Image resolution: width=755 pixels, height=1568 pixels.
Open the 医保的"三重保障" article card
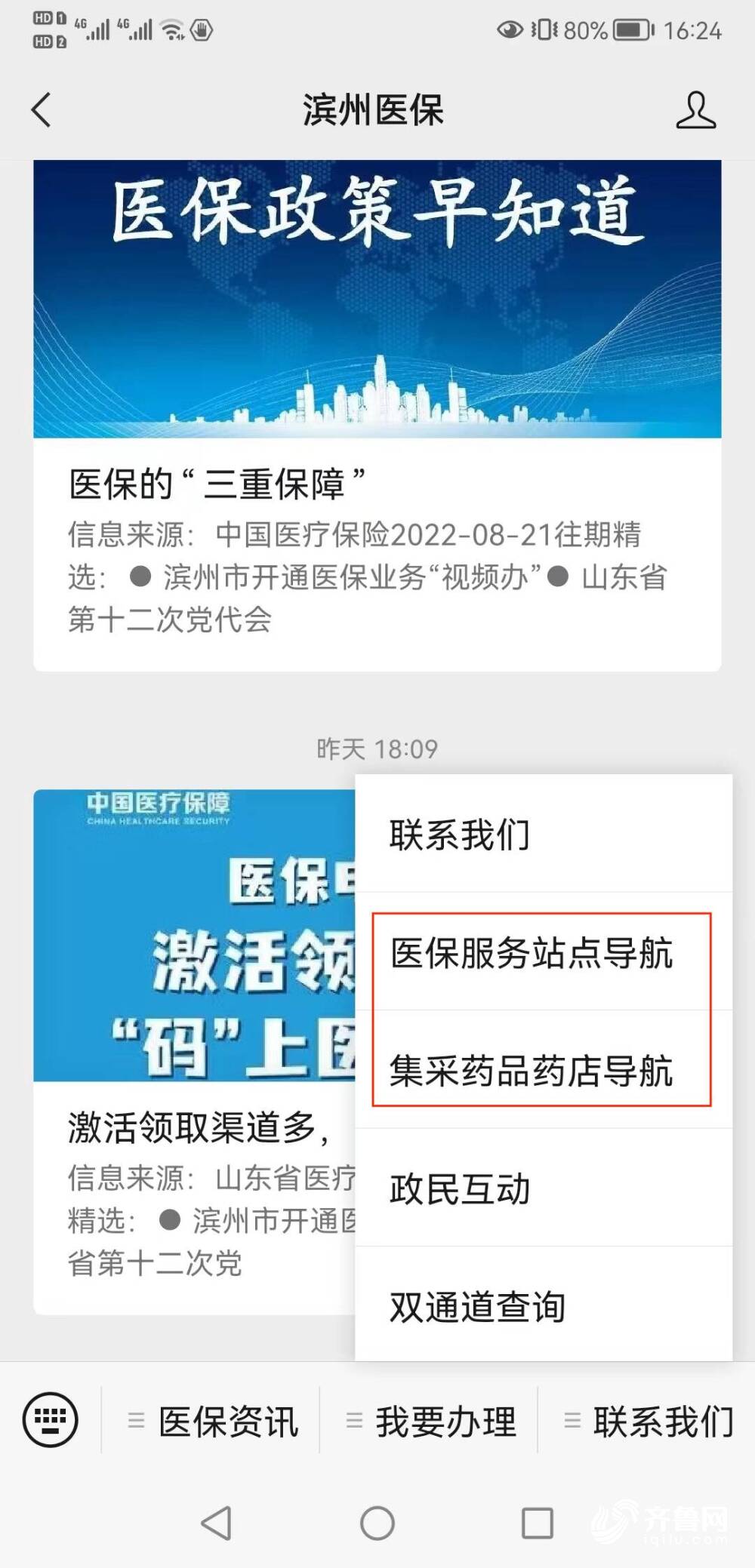click(x=376, y=483)
